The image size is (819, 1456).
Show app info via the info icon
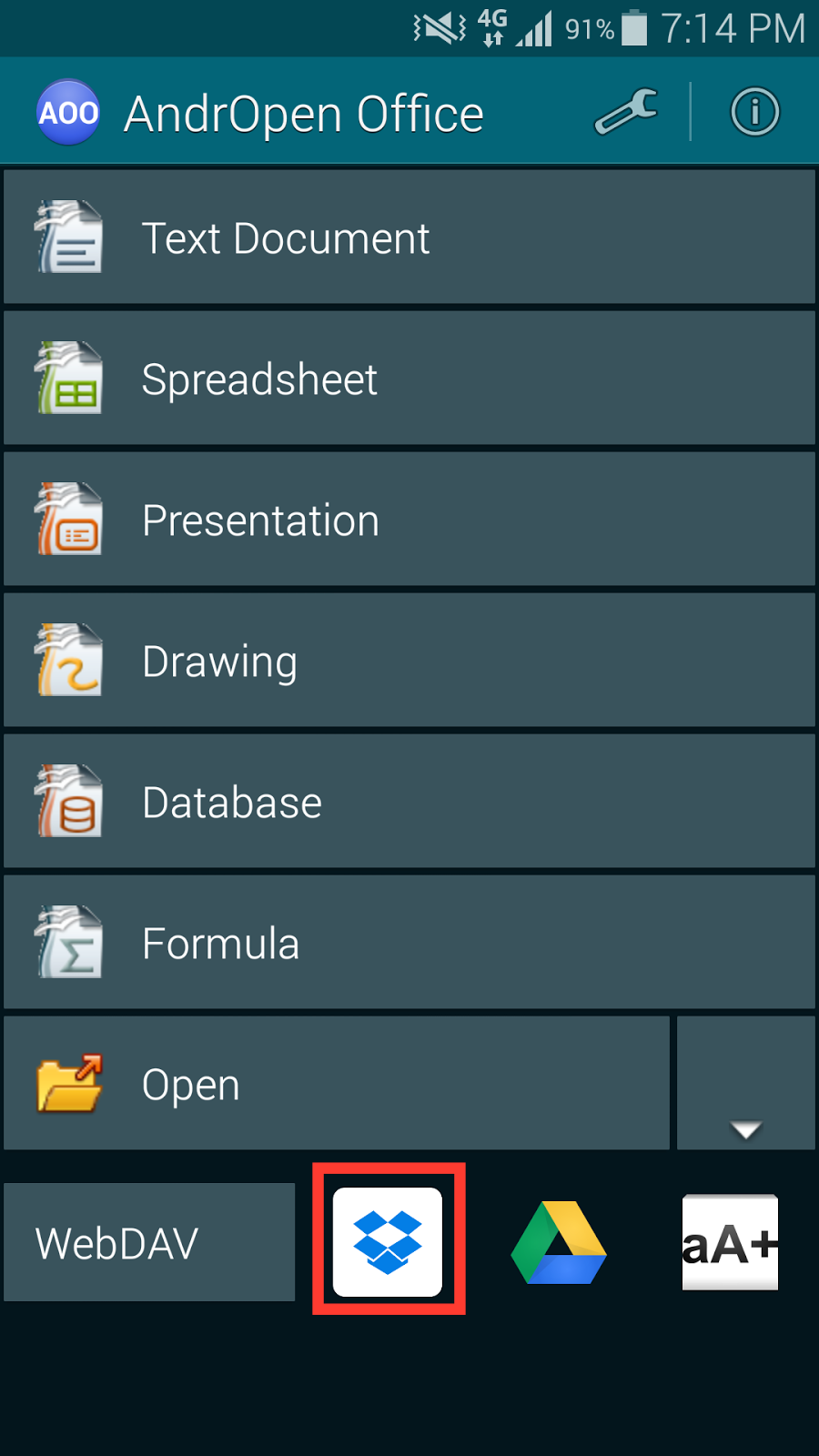pyautogui.click(x=754, y=112)
